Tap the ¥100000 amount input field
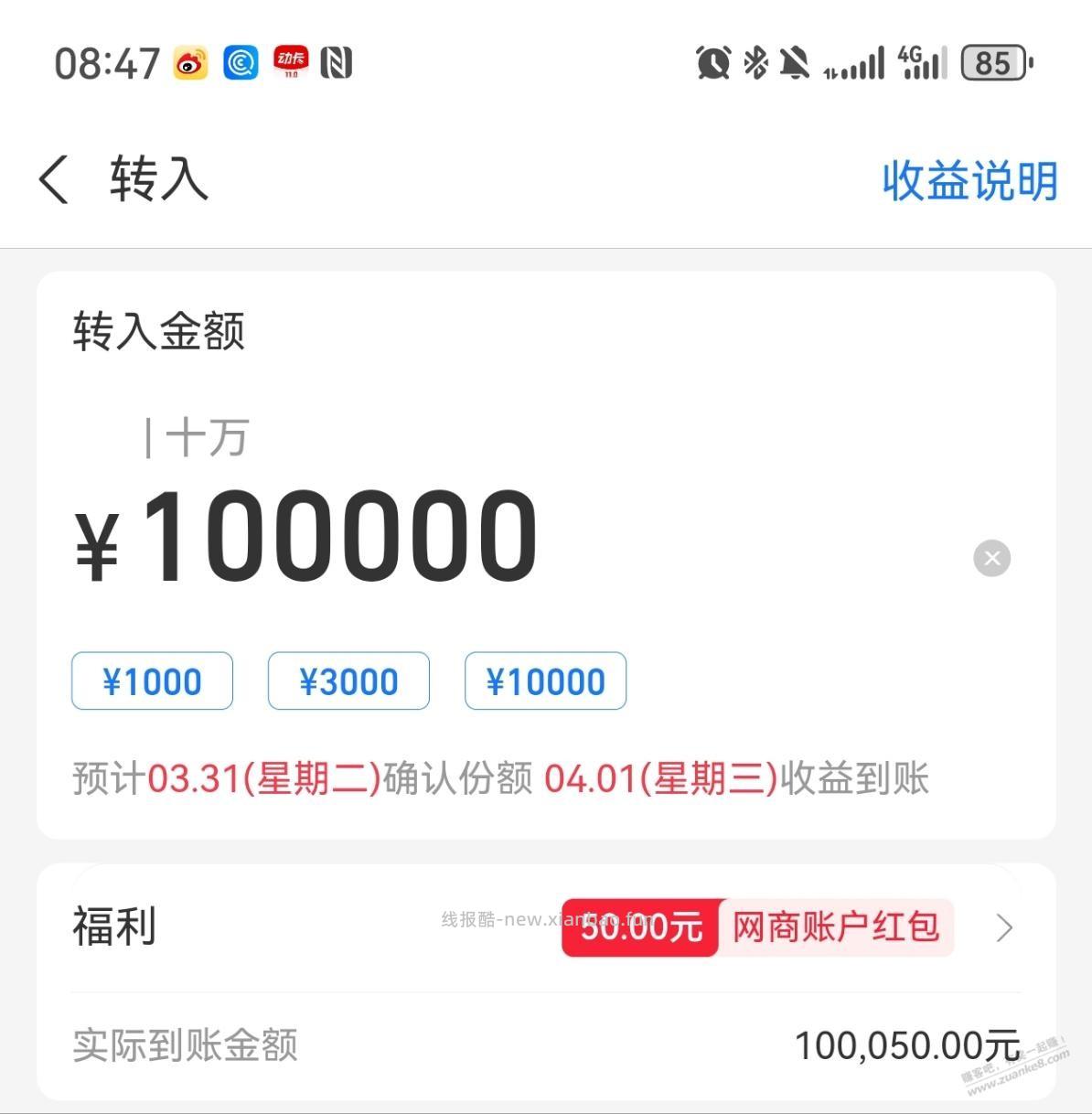The image size is (1092, 1114). 302,535
